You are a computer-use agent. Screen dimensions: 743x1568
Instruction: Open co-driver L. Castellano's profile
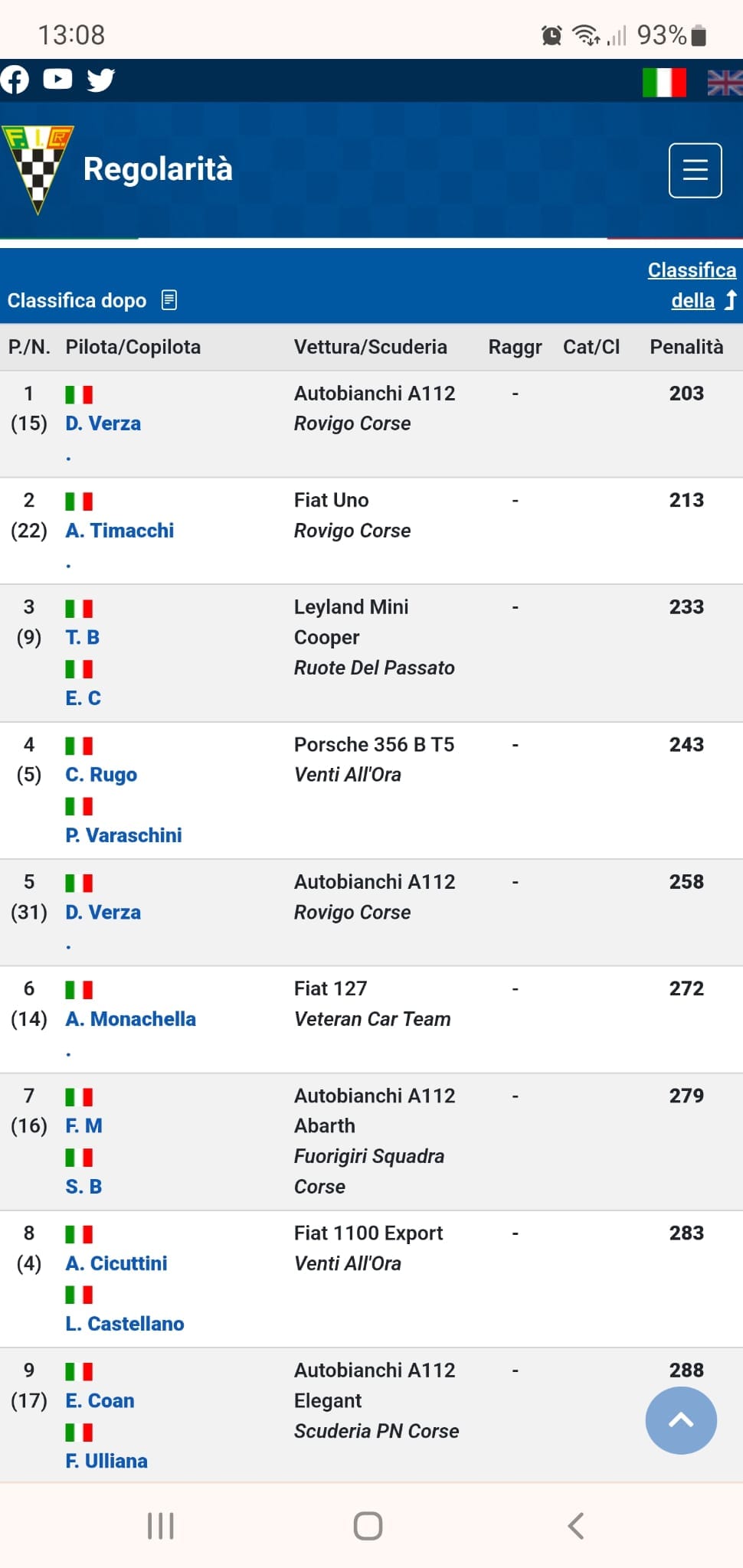[124, 1324]
